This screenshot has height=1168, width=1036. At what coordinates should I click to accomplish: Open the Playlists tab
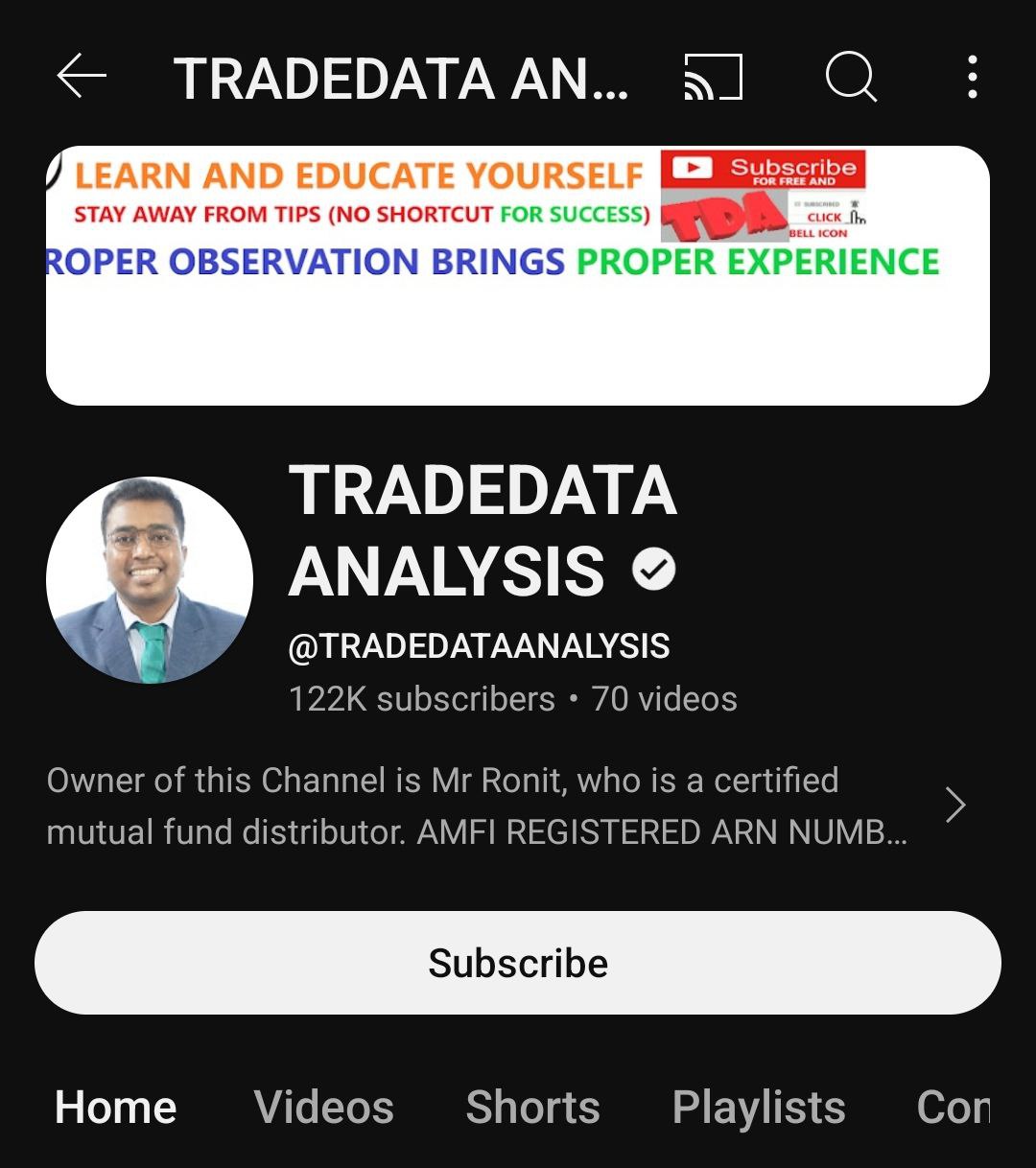click(x=759, y=1108)
